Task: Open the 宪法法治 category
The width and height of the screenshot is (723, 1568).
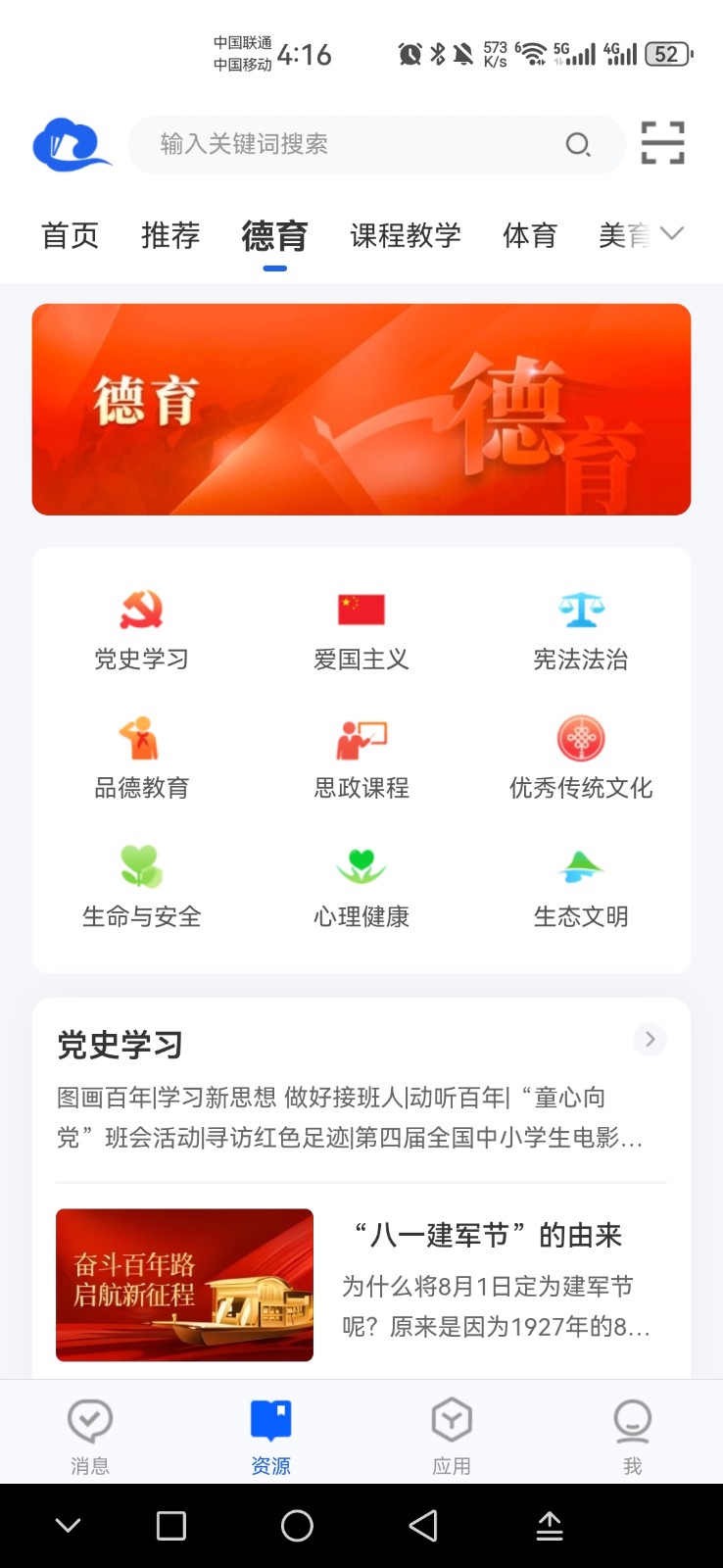Action: (x=581, y=629)
